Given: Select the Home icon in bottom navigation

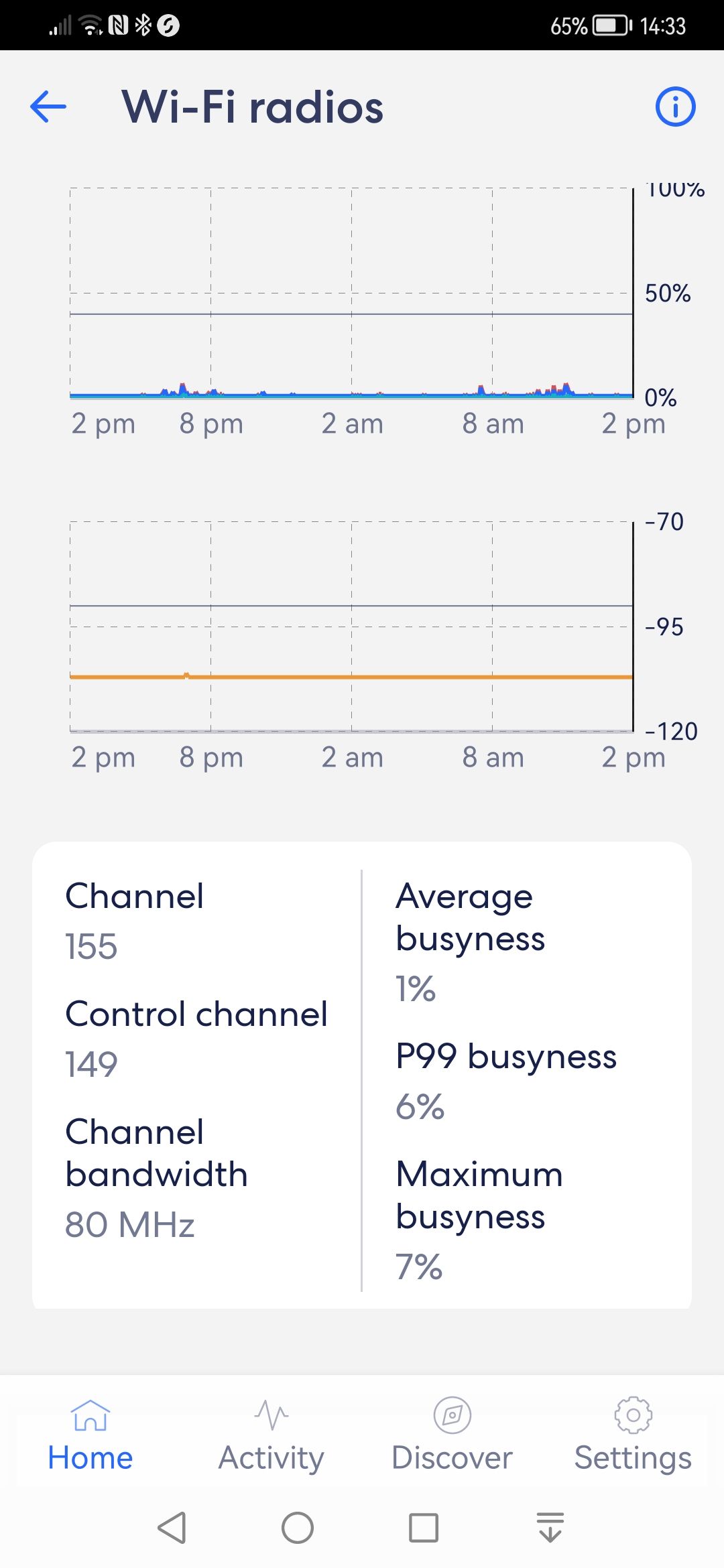Looking at the screenshot, I should pyautogui.click(x=89, y=1417).
